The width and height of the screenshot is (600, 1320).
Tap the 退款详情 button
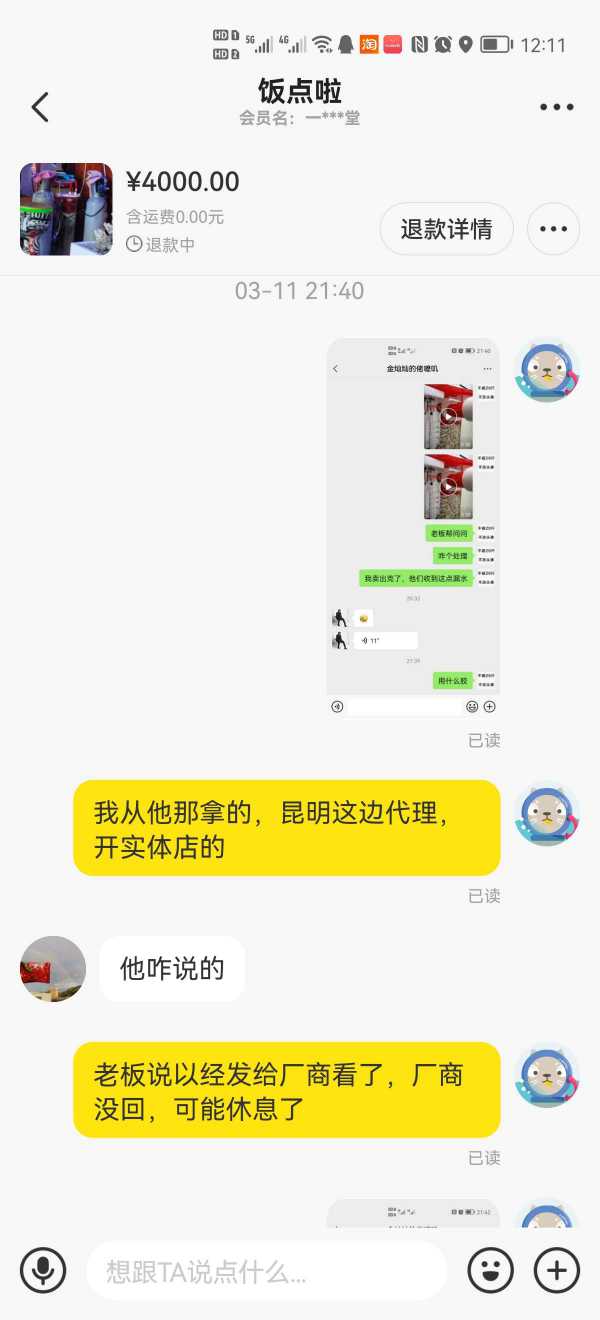[x=446, y=229]
